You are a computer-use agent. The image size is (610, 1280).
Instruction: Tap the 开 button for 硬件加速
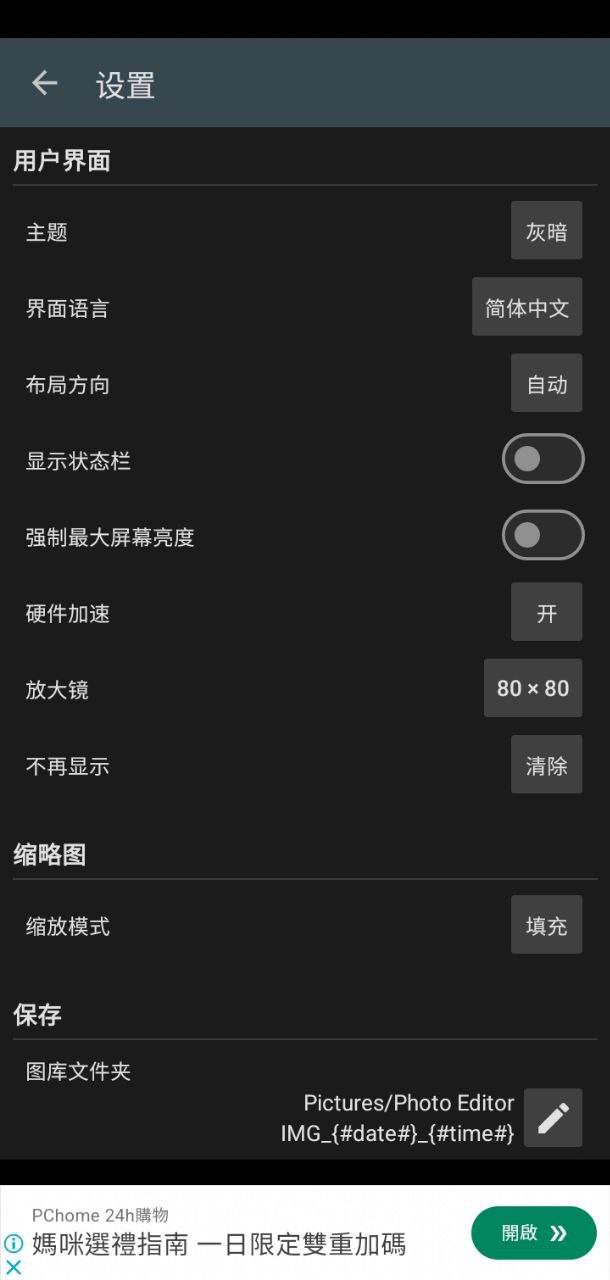[546, 613]
